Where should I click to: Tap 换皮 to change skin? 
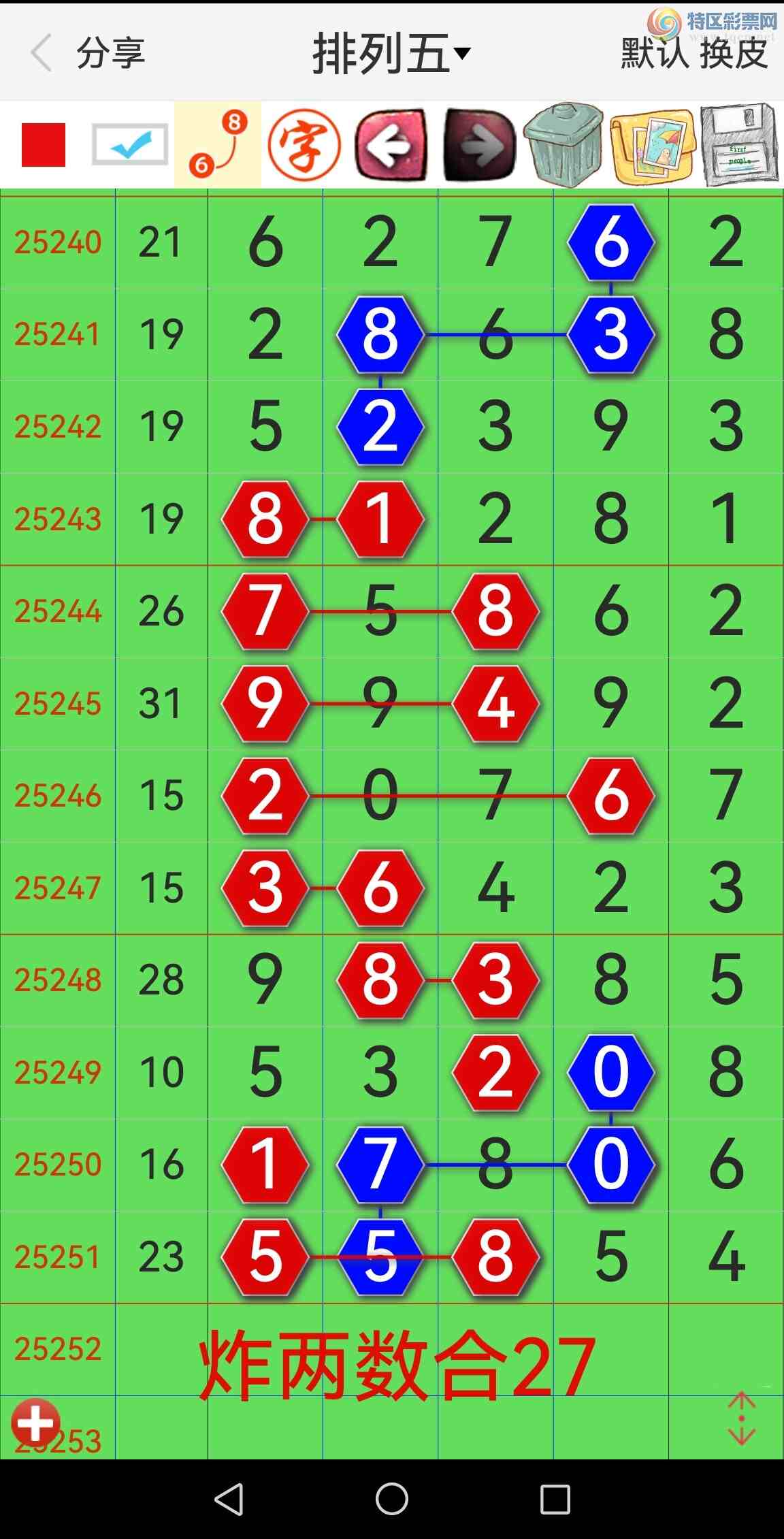[734, 53]
